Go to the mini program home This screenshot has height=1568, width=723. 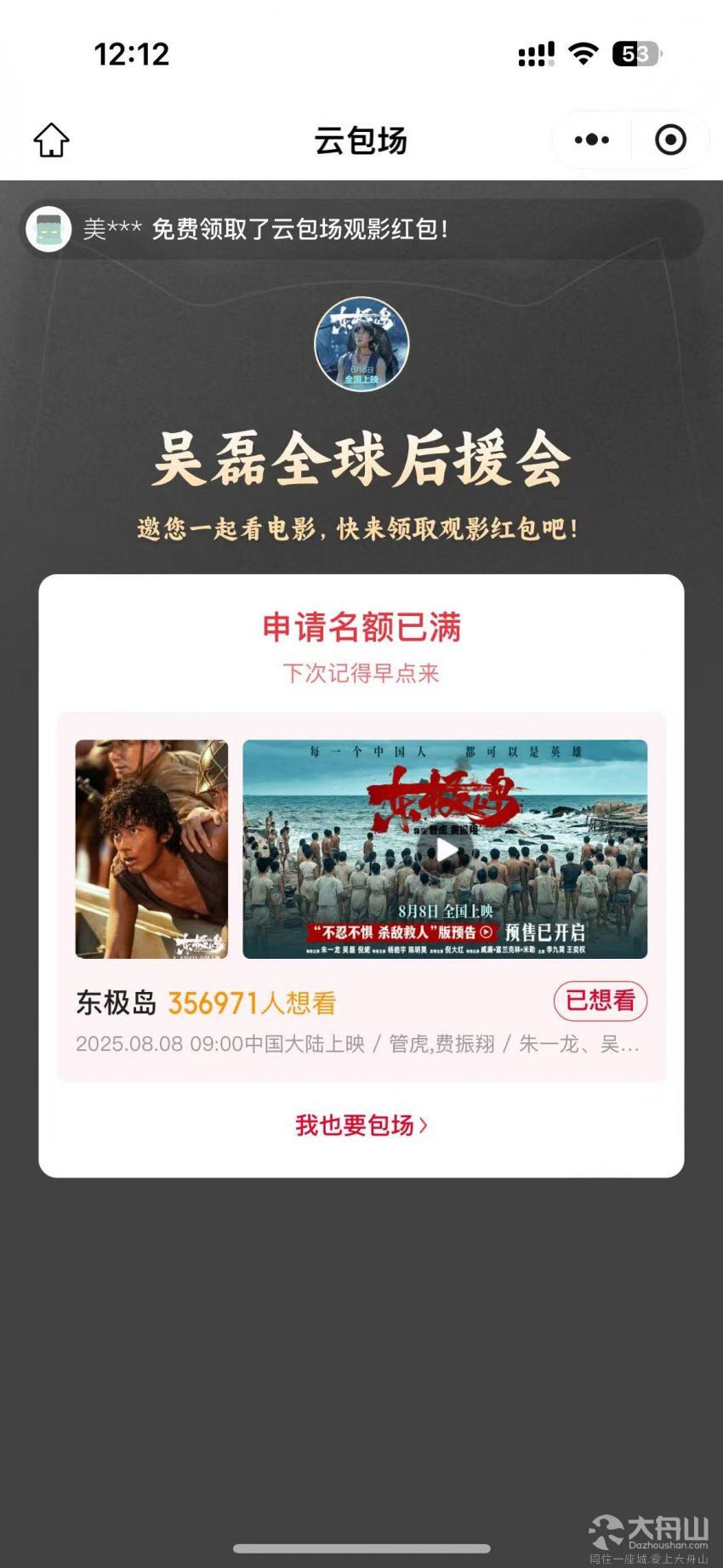click(51, 140)
